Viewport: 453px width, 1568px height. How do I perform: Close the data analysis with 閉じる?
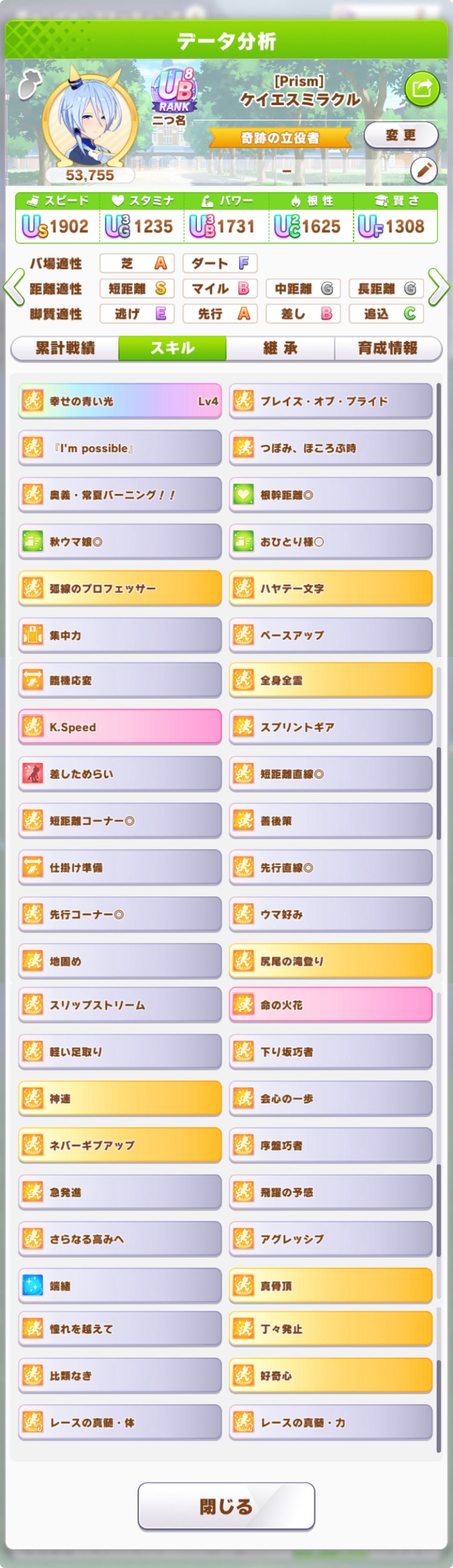coord(226,1506)
